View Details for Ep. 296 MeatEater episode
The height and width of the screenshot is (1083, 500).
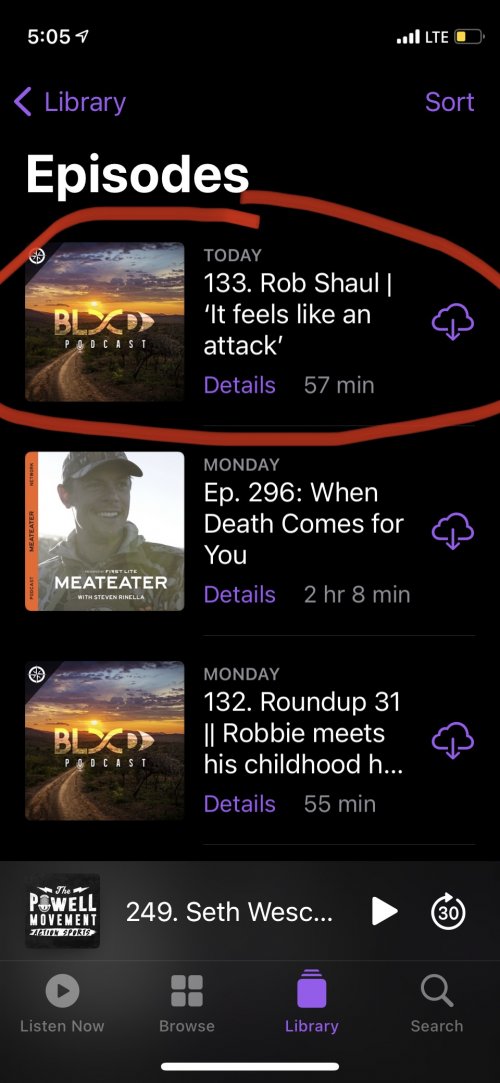click(x=239, y=594)
